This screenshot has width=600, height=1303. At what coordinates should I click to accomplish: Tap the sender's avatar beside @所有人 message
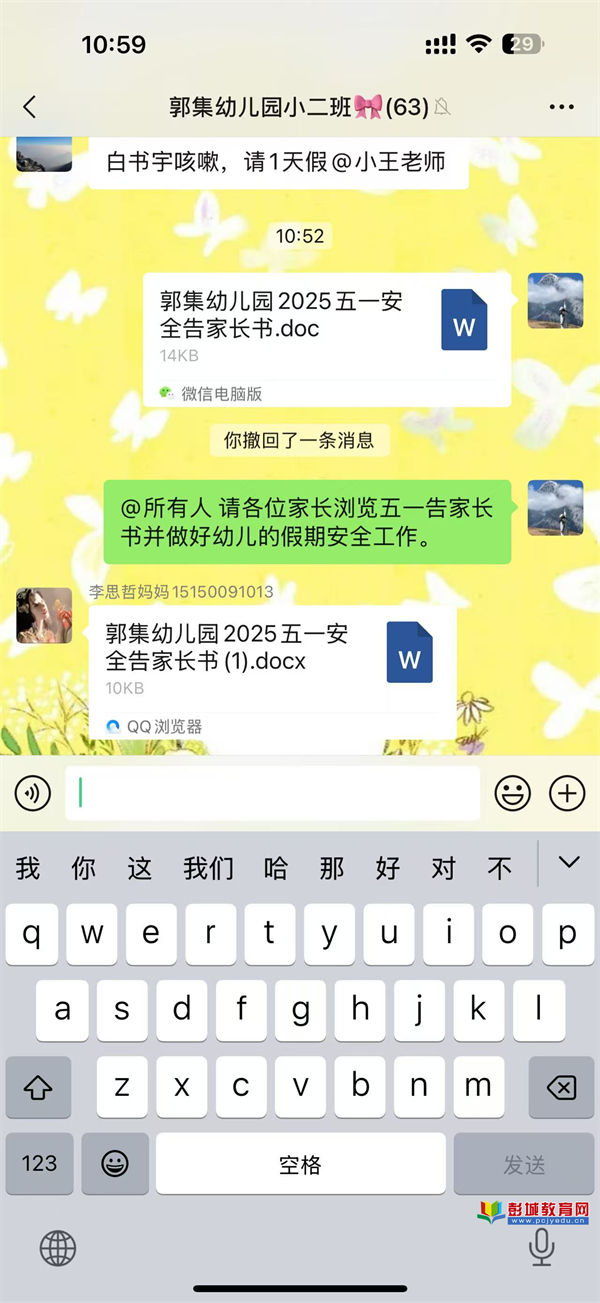click(555, 508)
